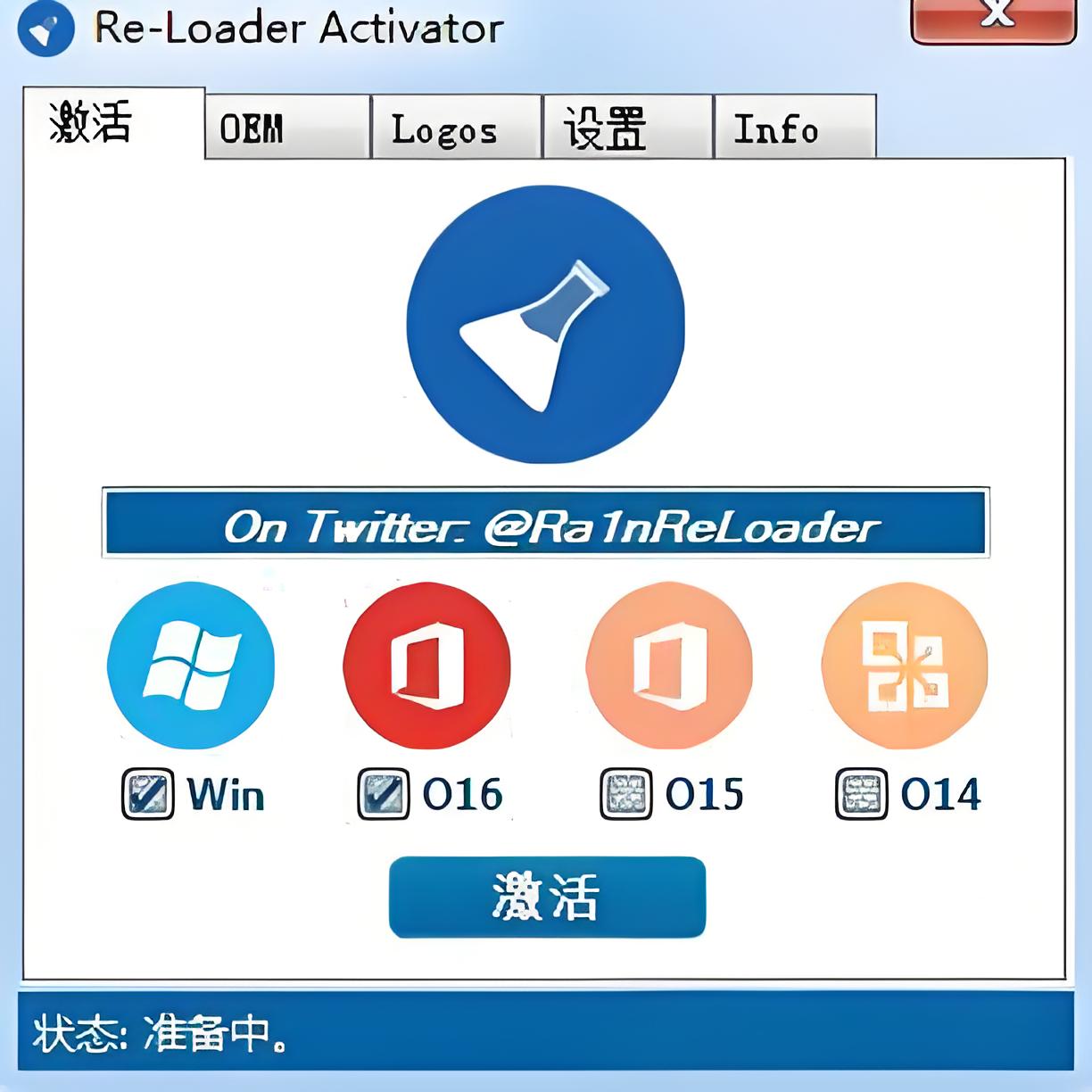Tap the blue 激活 button
The height and width of the screenshot is (1092, 1092).
click(x=547, y=897)
